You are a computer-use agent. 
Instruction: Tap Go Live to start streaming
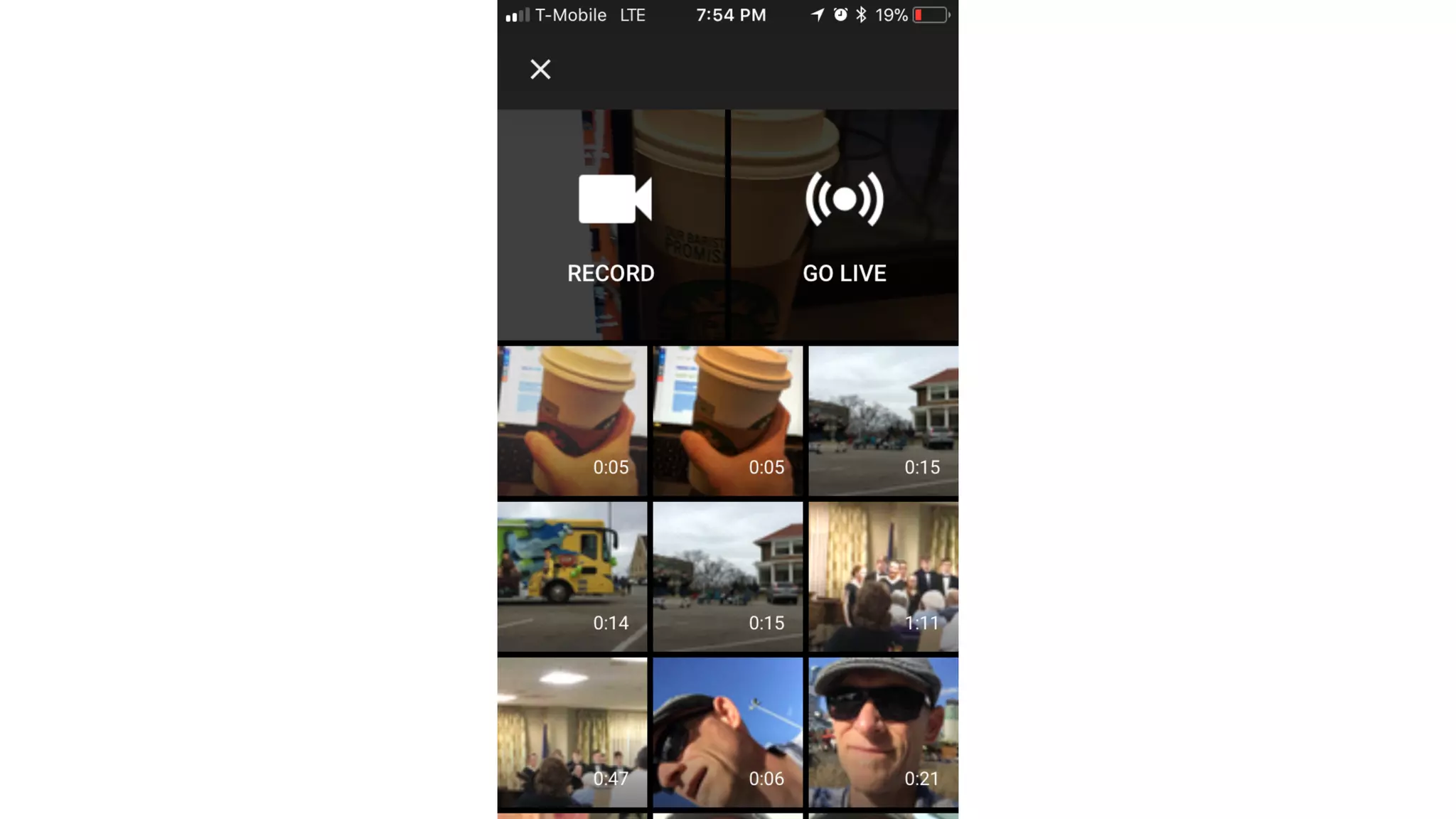[x=844, y=225]
